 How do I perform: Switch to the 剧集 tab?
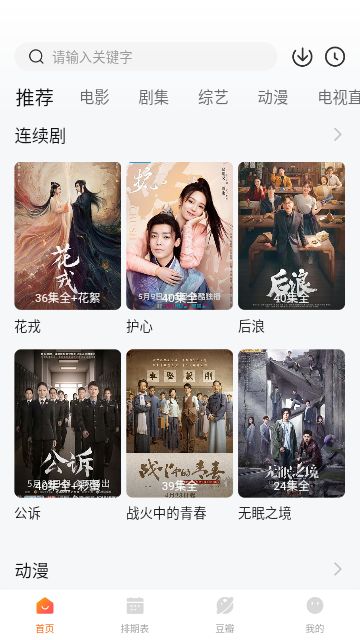coord(153,98)
